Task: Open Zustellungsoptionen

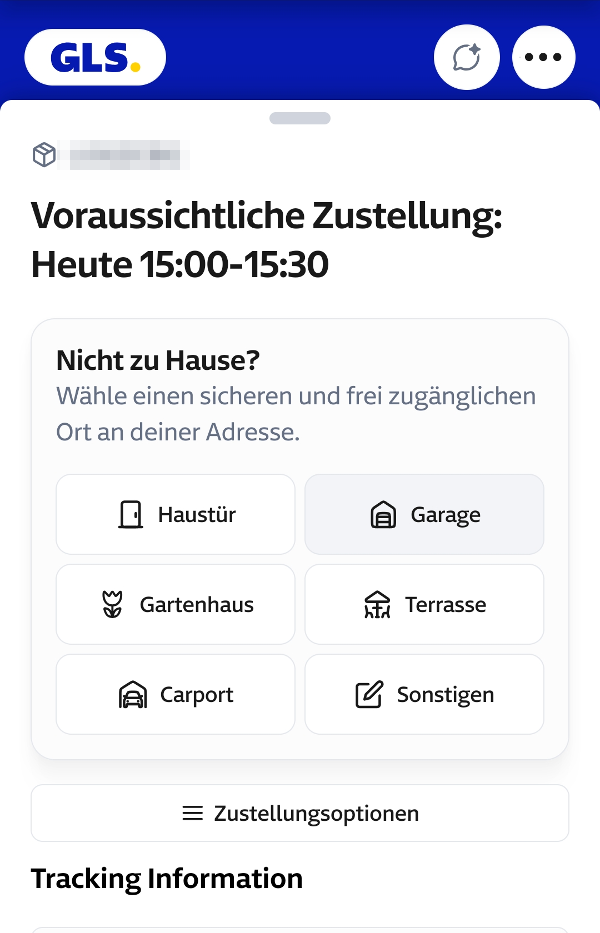Action: tap(300, 813)
